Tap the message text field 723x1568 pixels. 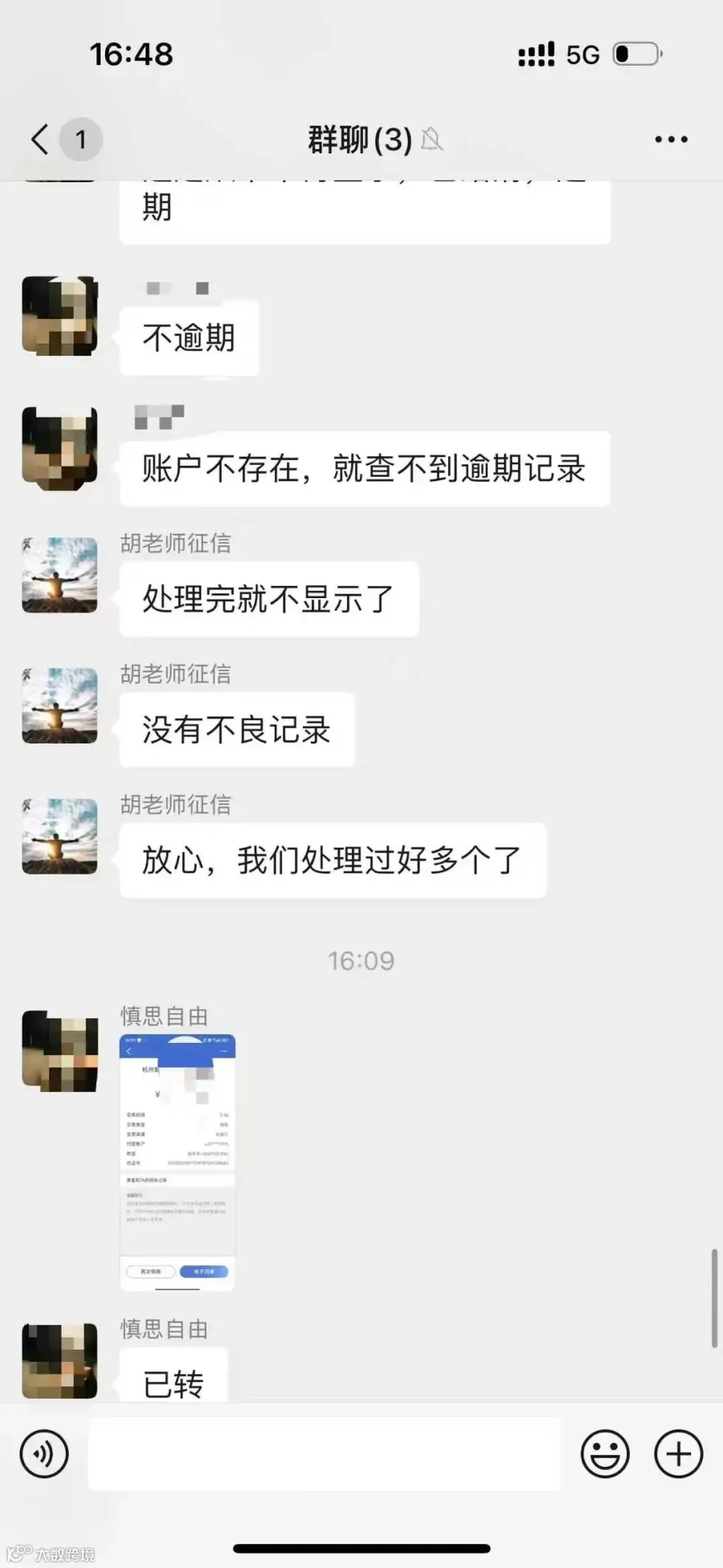tap(324, 1453)
